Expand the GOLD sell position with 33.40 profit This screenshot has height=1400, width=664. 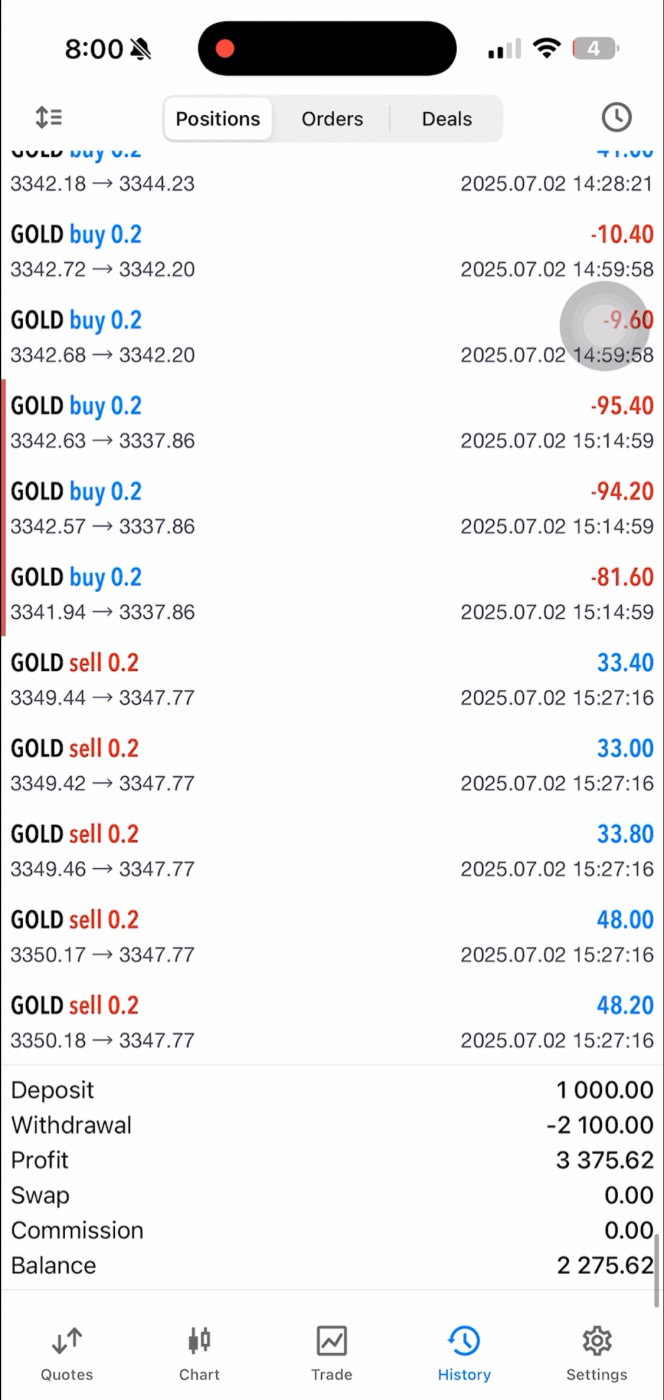332,679
